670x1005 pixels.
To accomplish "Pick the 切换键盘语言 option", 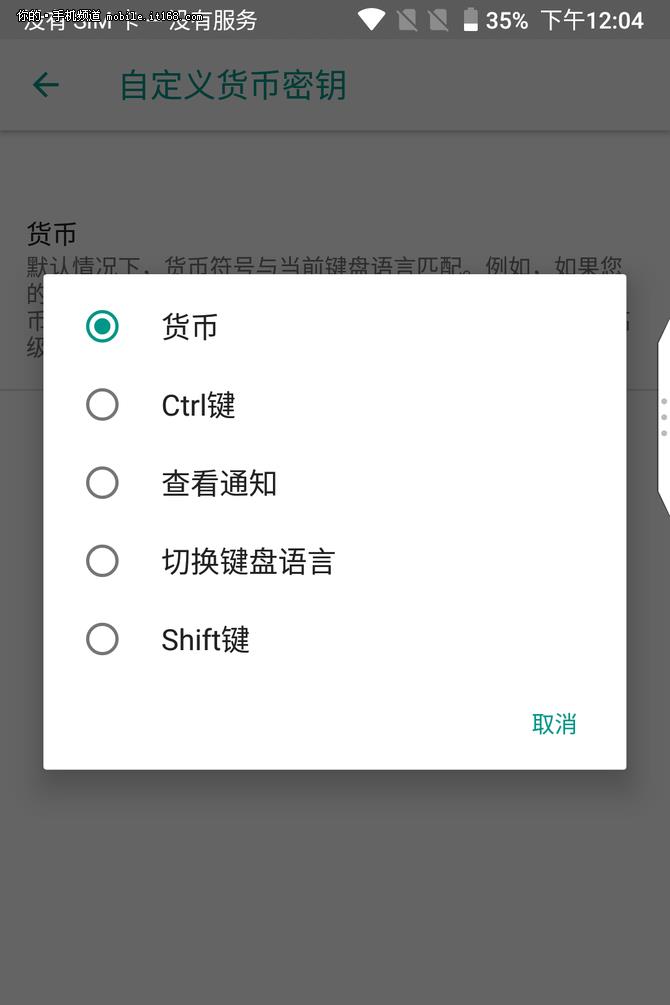I will tap(102, 561).
